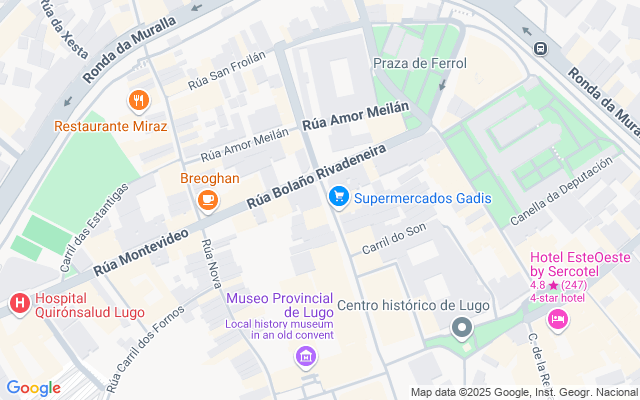Open the Hotel EsteOeste by Sercotel marker
Viewport: 640px width, 400px height.
point(558,319)
